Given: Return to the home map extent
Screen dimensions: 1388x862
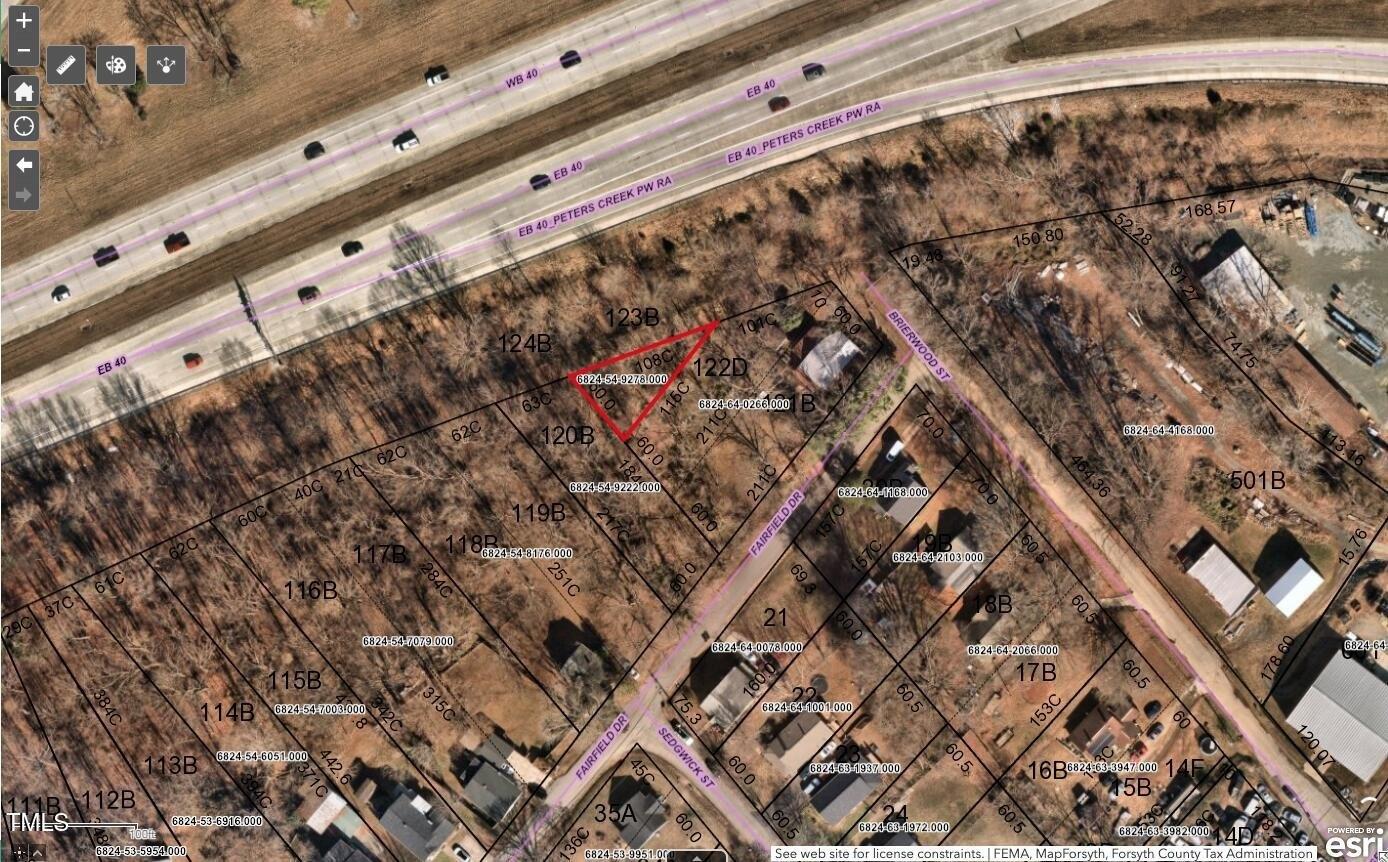Looking at the screenshot, I should click(23, 92).
